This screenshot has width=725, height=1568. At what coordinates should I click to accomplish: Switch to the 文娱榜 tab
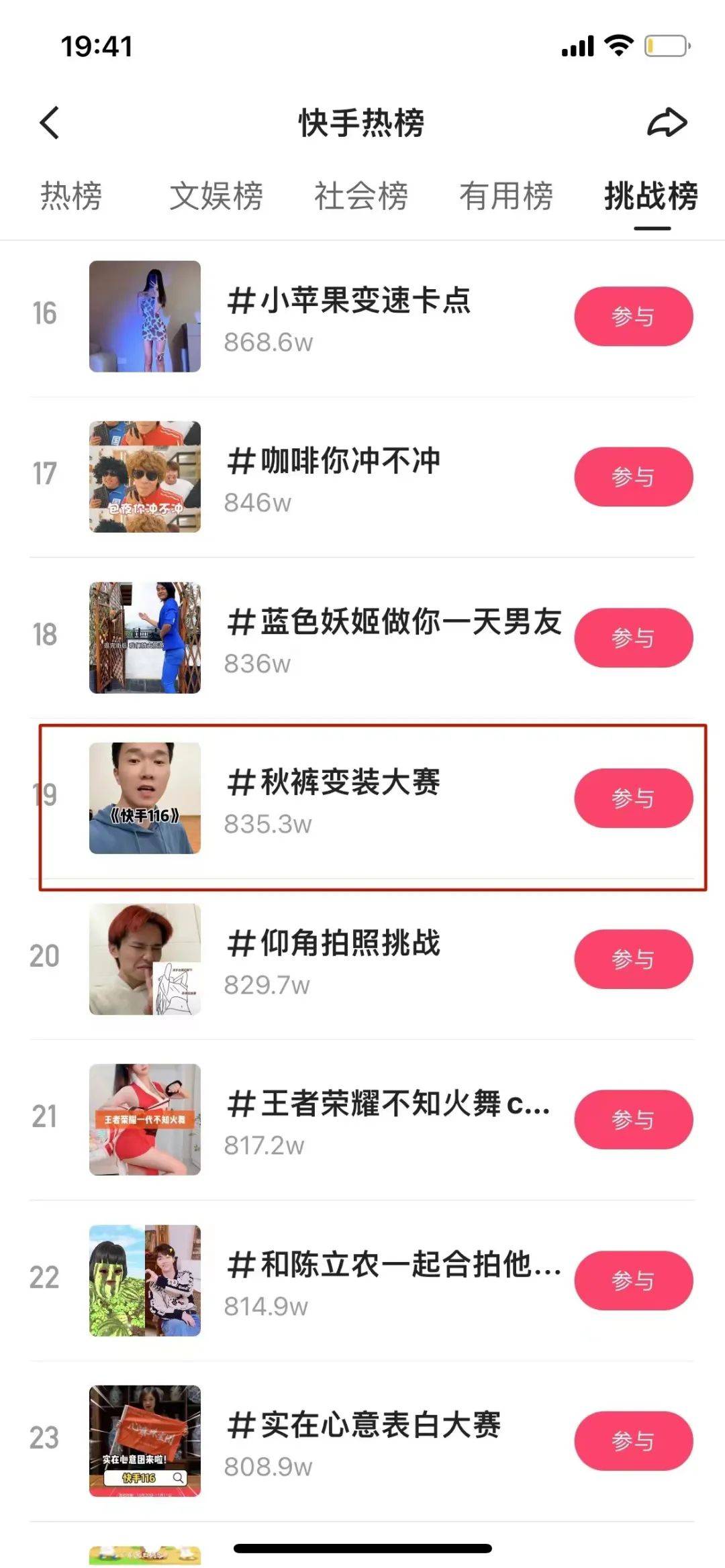tap(216, 197)
